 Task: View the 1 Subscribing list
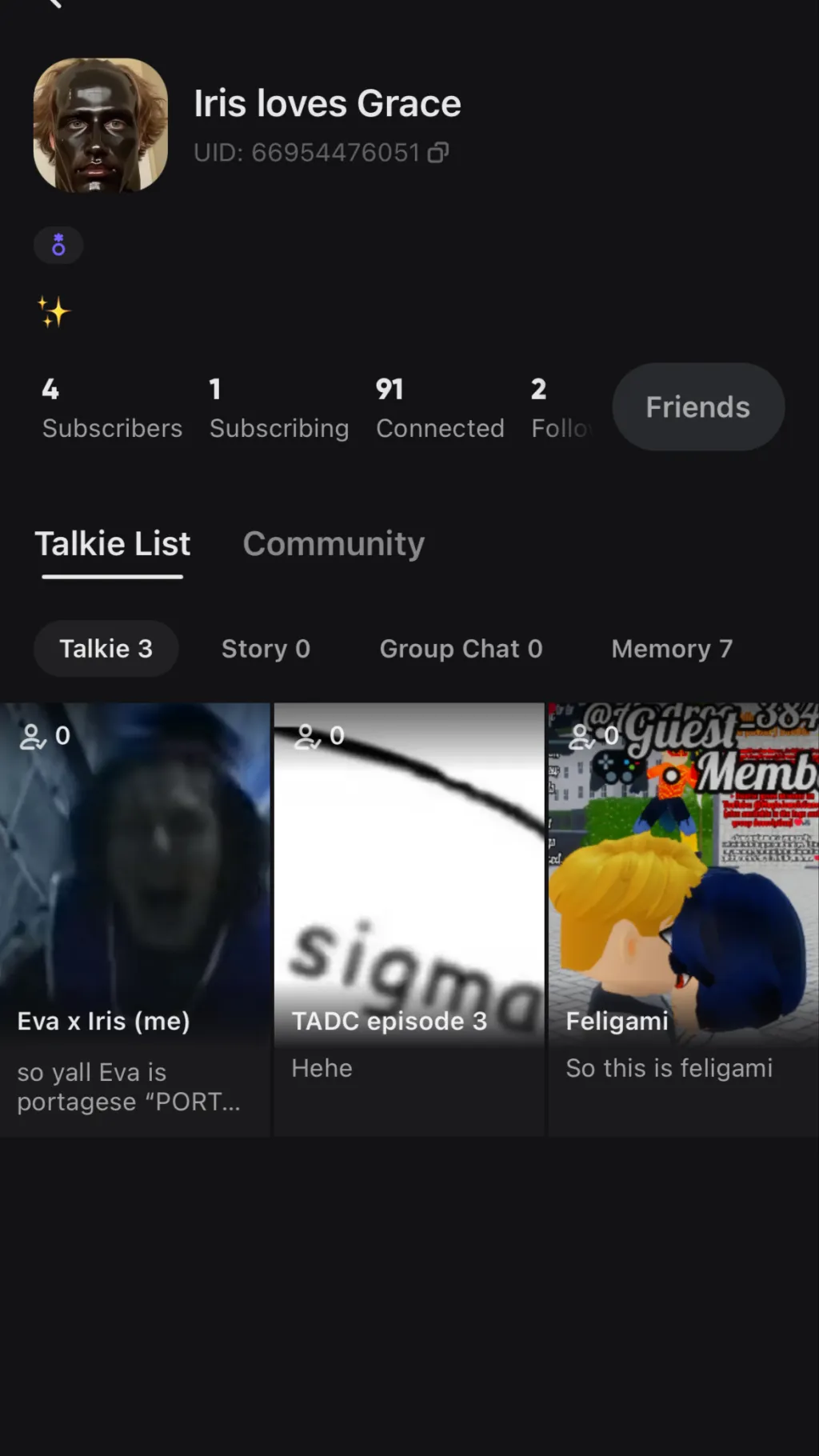pos(278,408)
